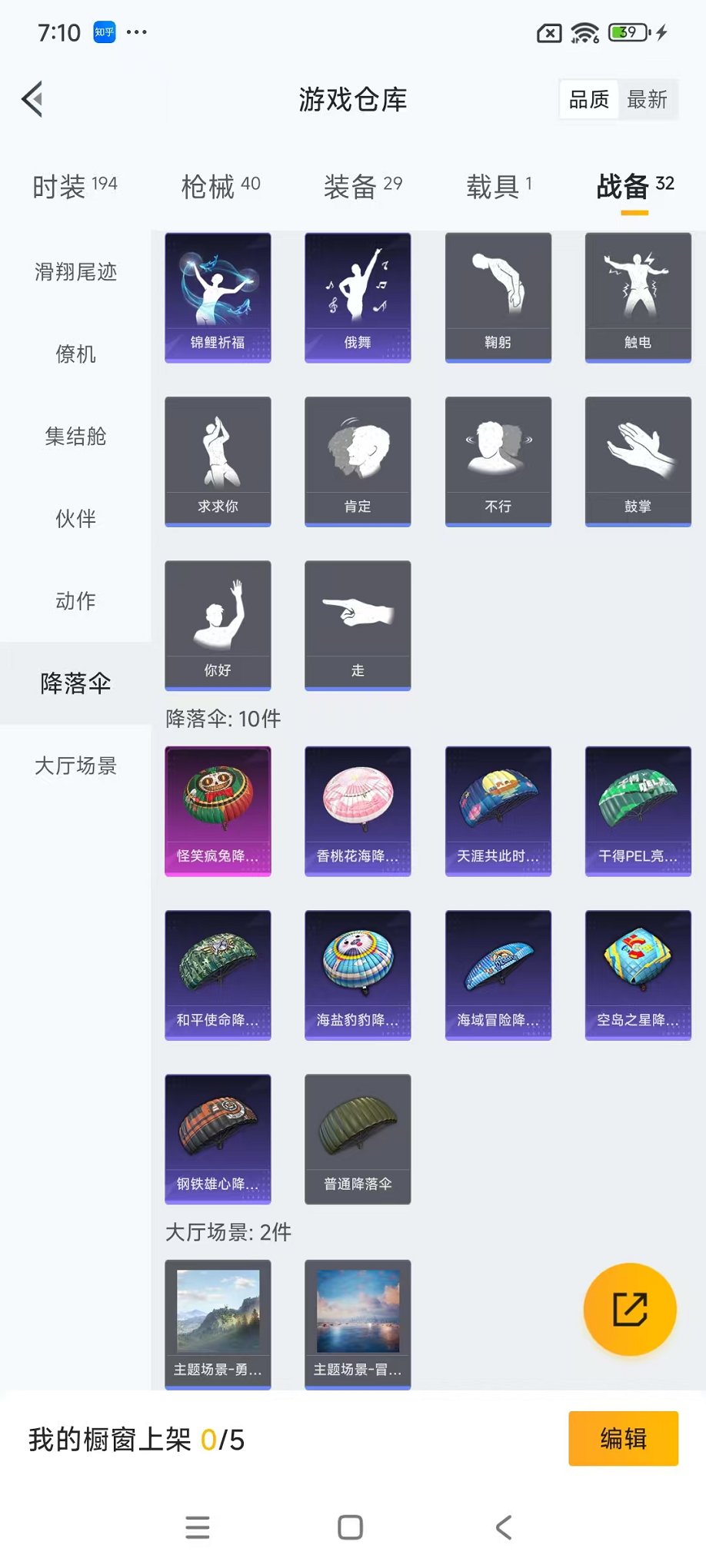
Task: Switch to 最新 sorting mode
Action: click(x=648, y=99)
